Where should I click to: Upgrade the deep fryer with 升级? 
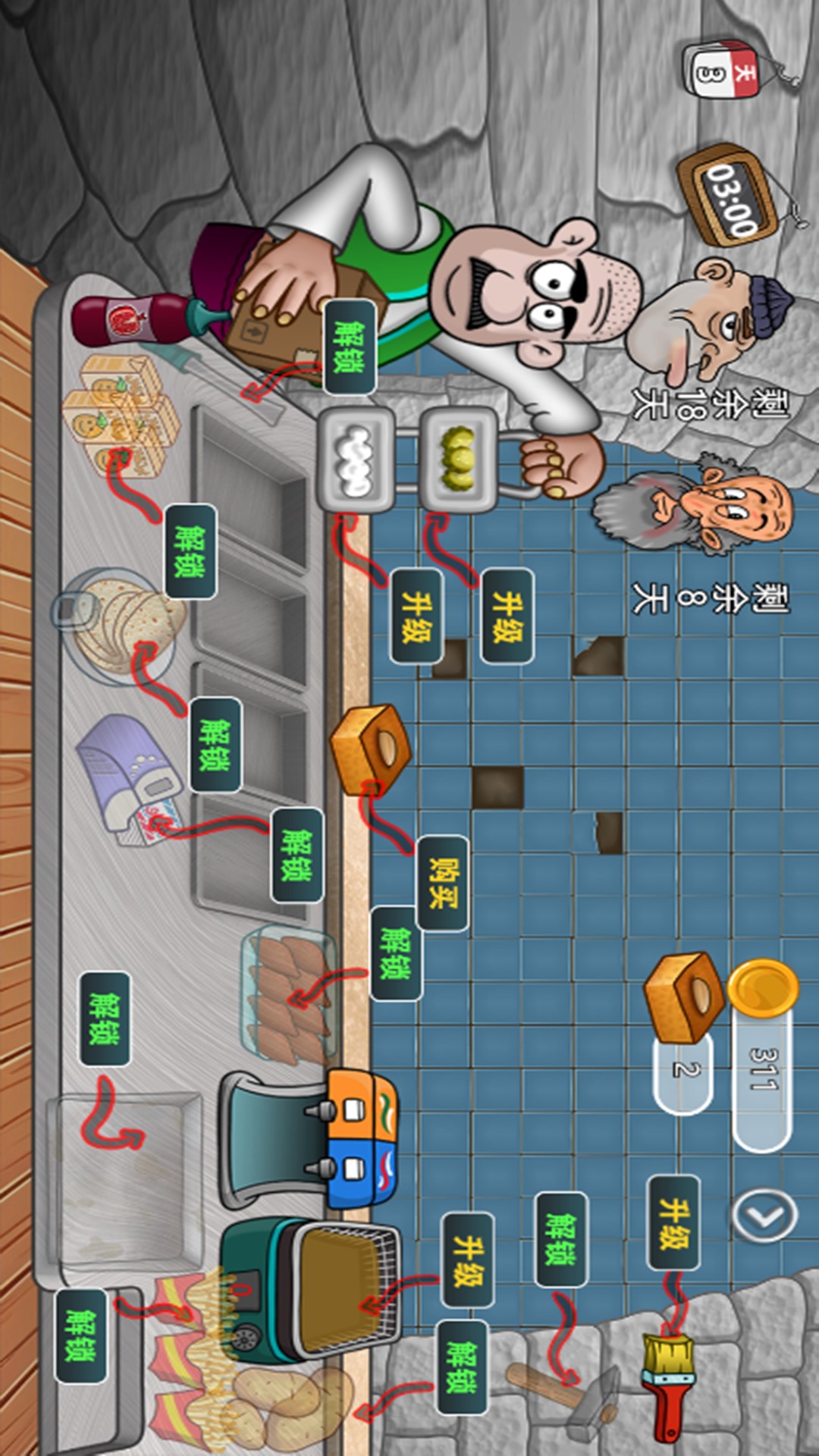click(x=469, y=1259)
